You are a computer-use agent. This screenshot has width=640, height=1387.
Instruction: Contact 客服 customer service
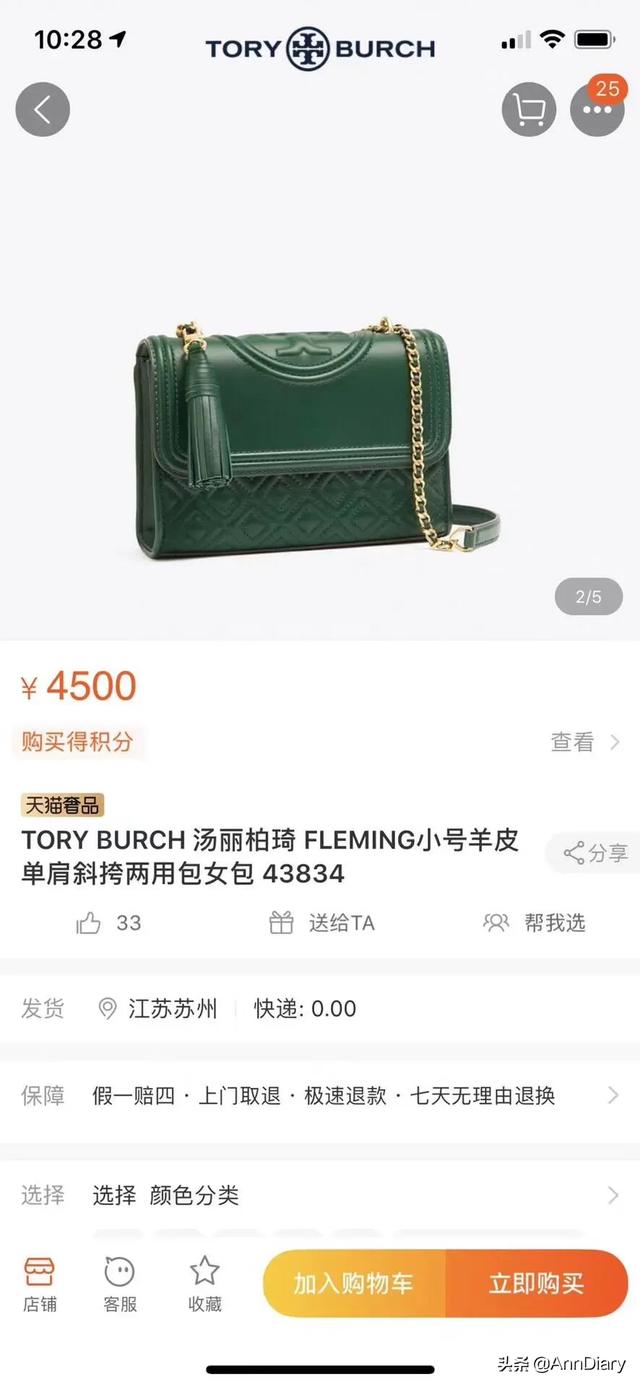point(120,1284)
